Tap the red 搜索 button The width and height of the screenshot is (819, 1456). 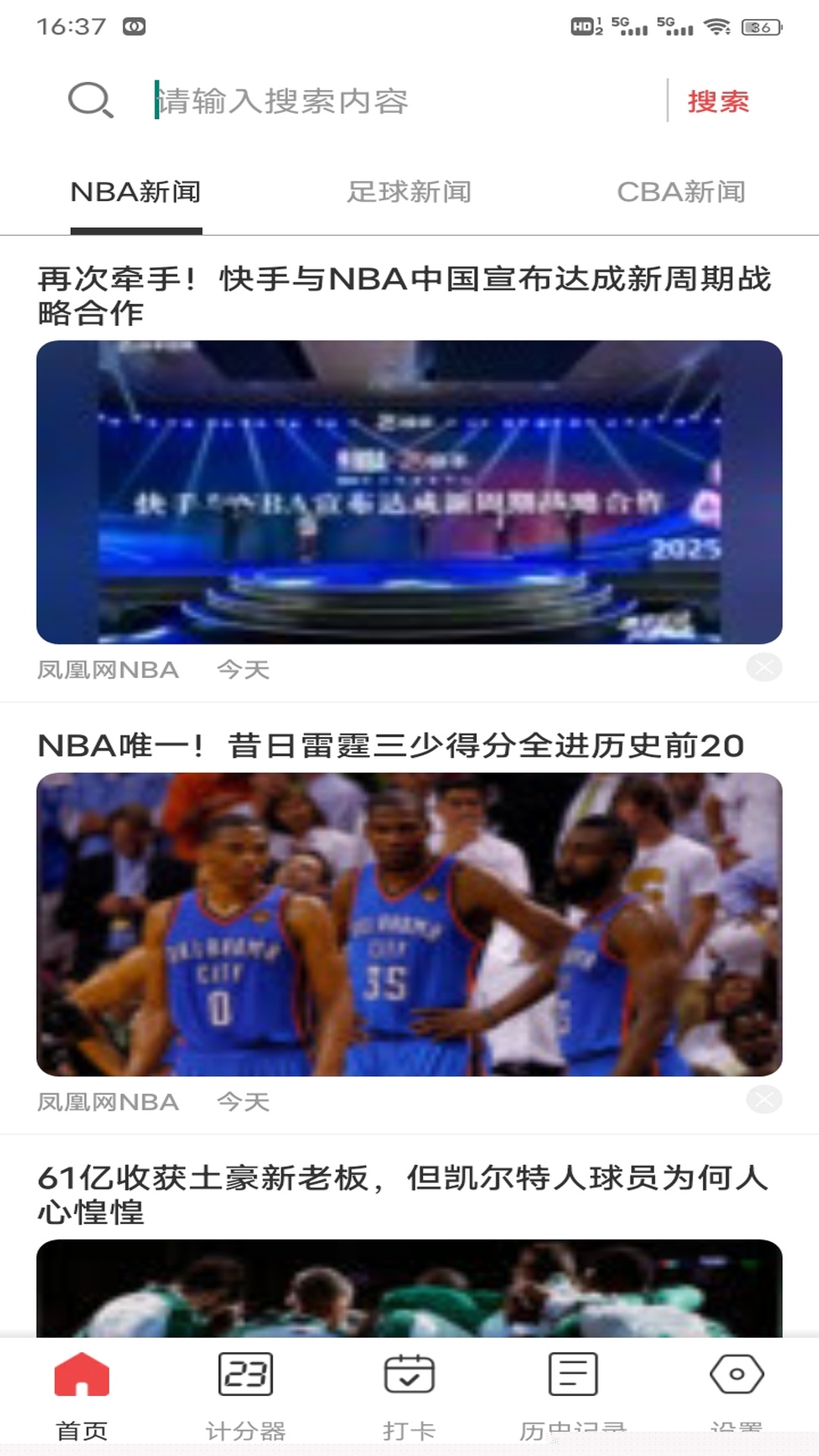717,101
